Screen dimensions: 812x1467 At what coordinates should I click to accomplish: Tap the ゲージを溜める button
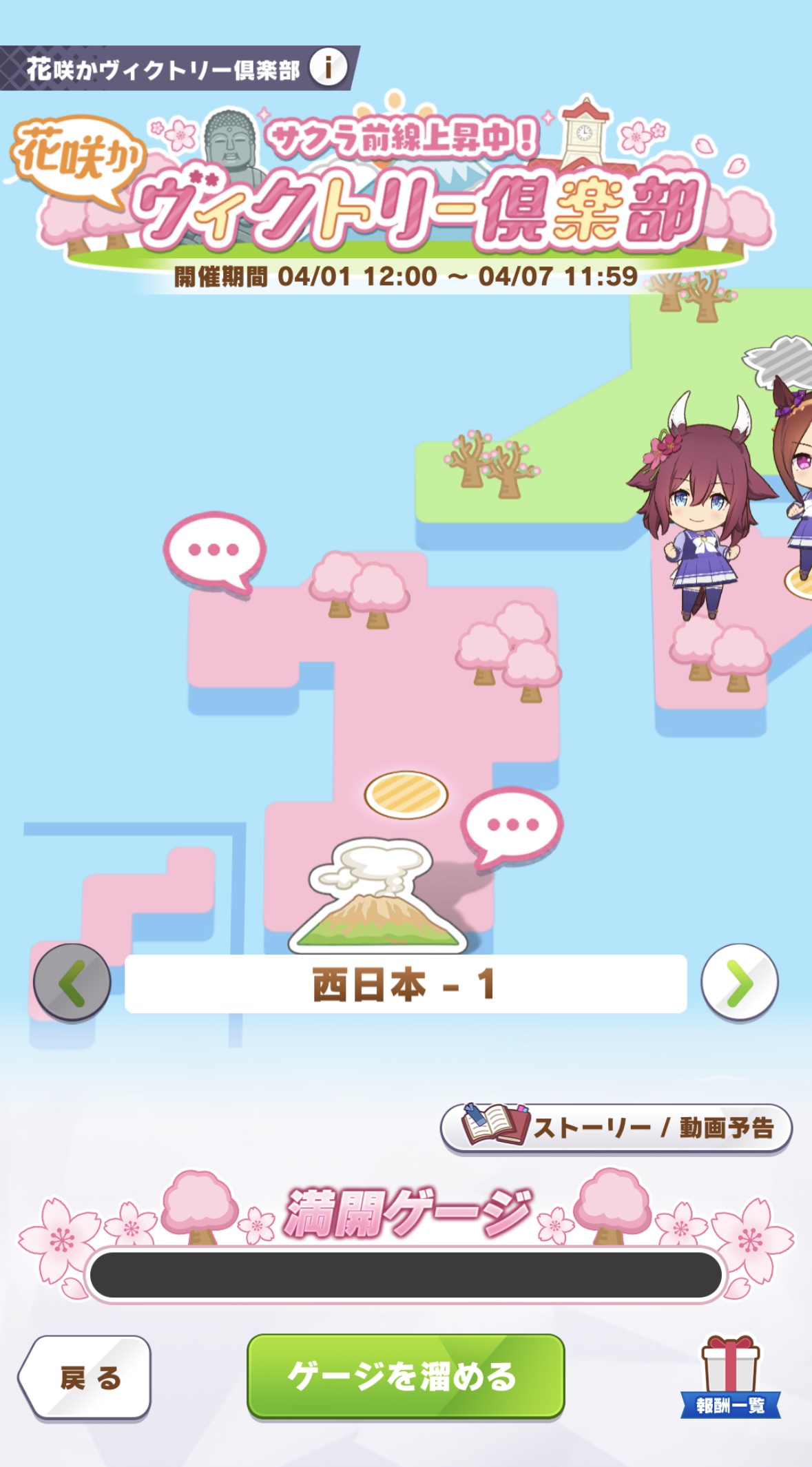pyautogui.click(x=406, y=1375)
